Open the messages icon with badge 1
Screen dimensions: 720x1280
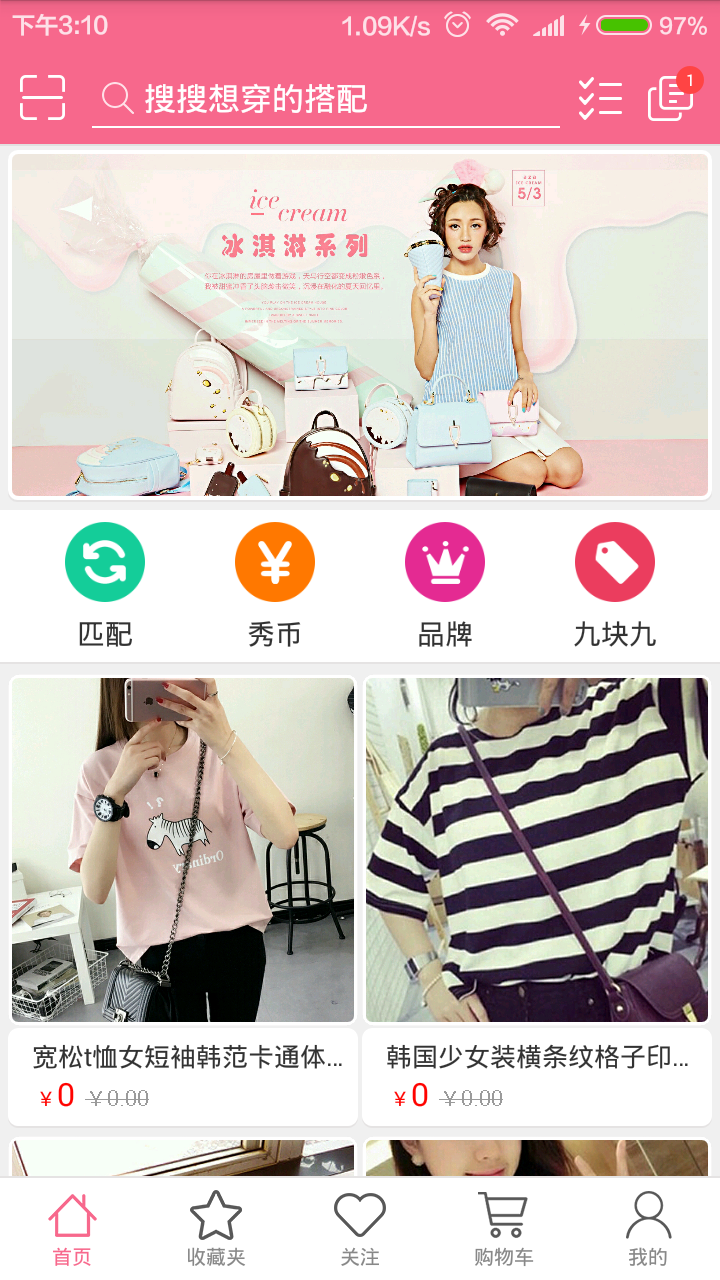point(672,97)
